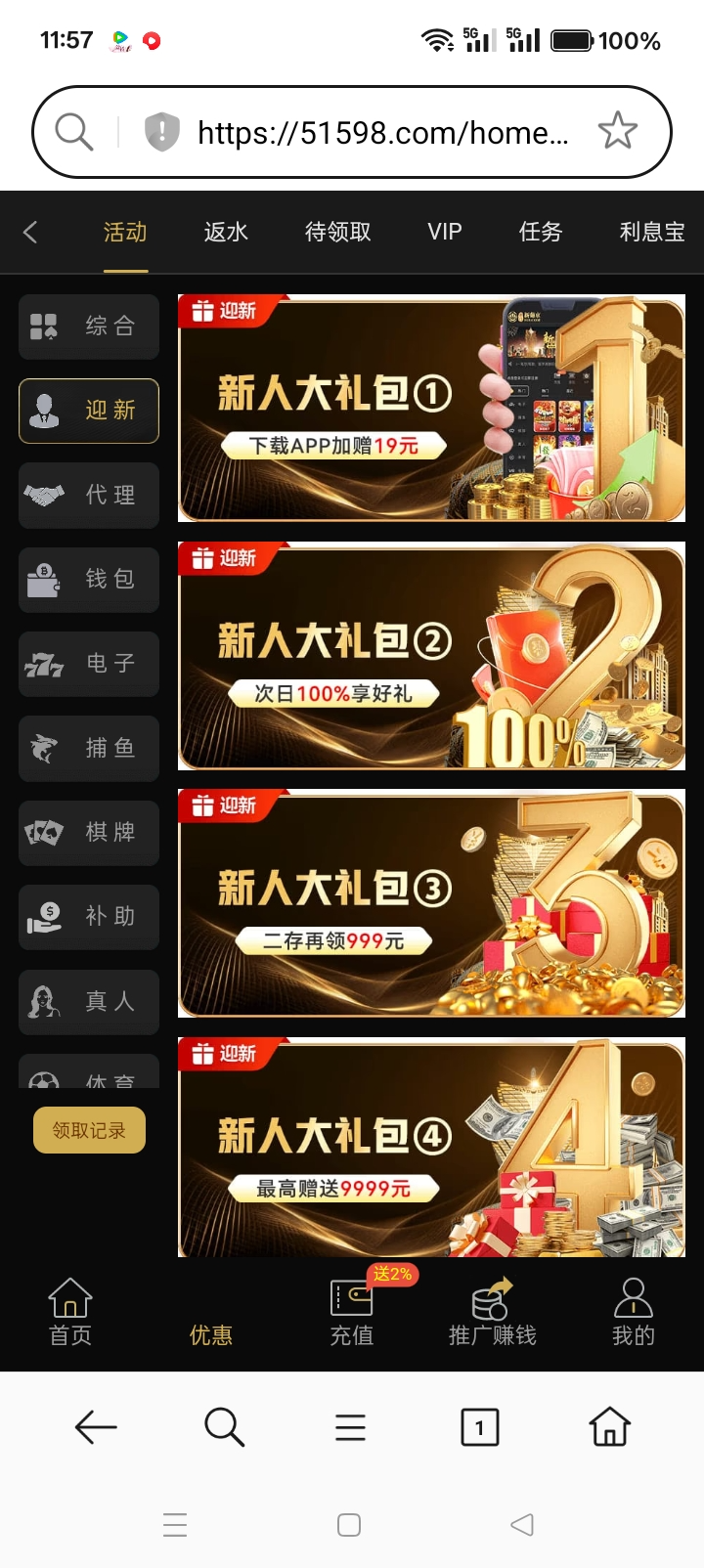Open the VIP tab

pyautogui.click(x=444, y=232)
